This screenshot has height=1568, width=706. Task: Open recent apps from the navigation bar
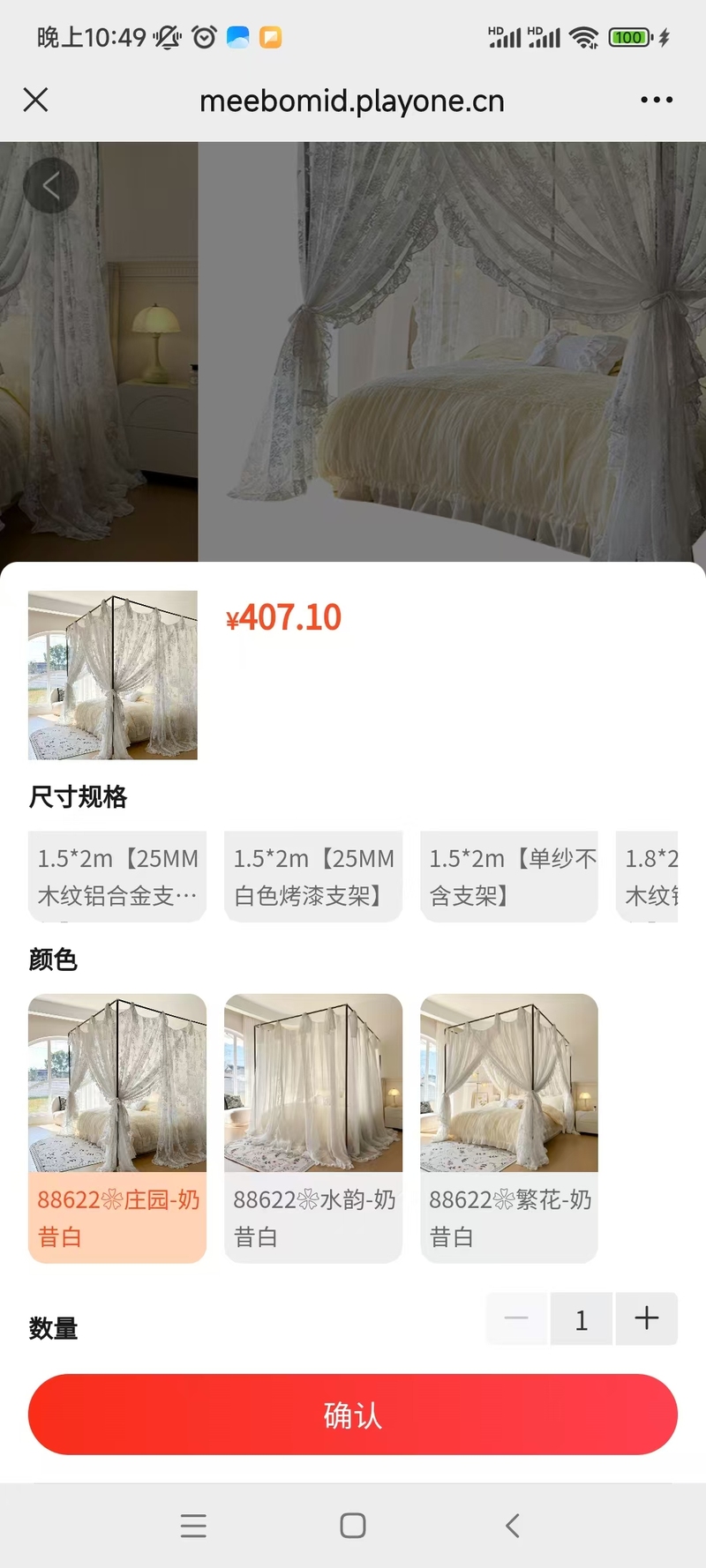click(193, 1525)
